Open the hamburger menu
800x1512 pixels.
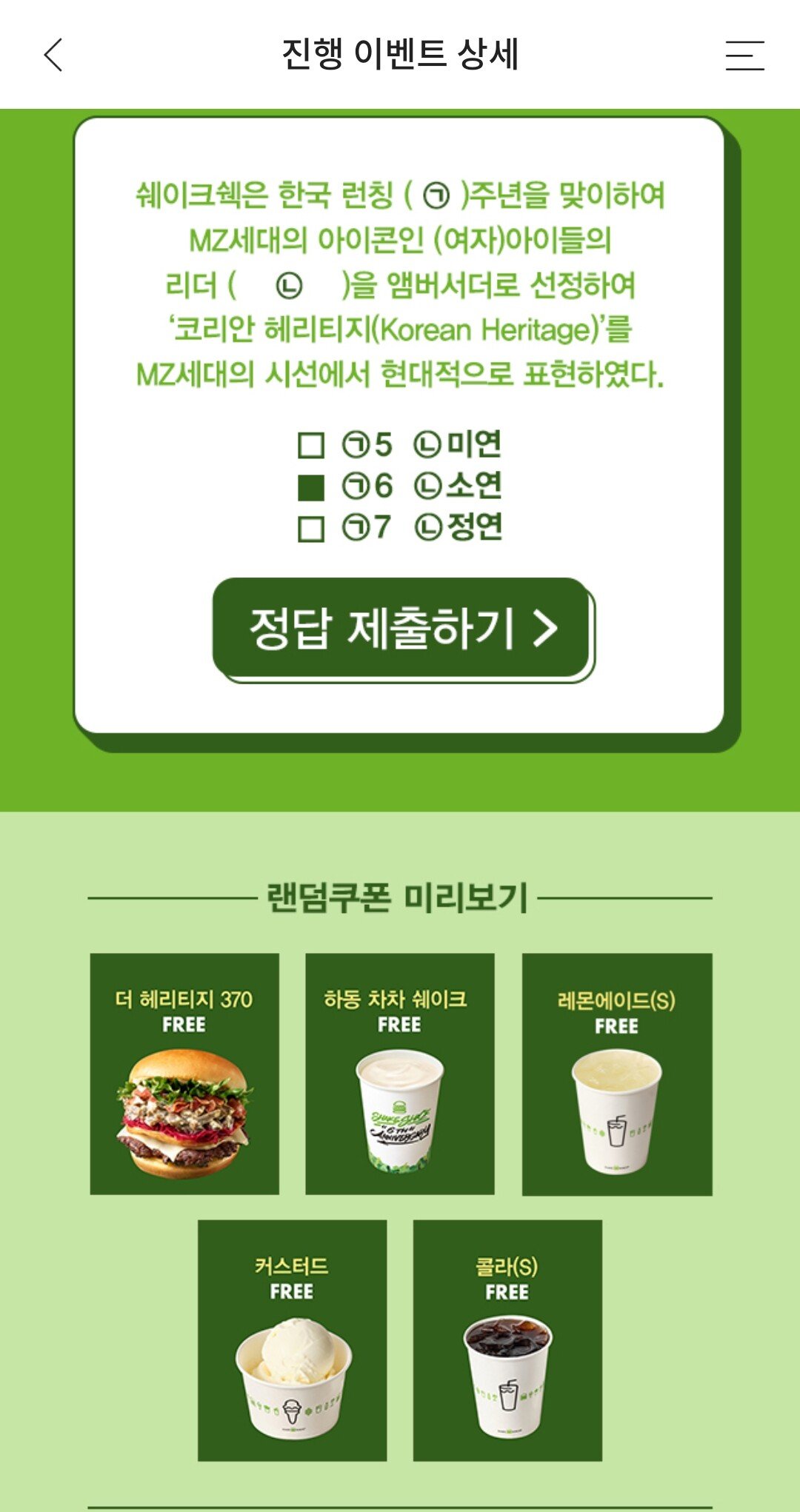point(744,56)
